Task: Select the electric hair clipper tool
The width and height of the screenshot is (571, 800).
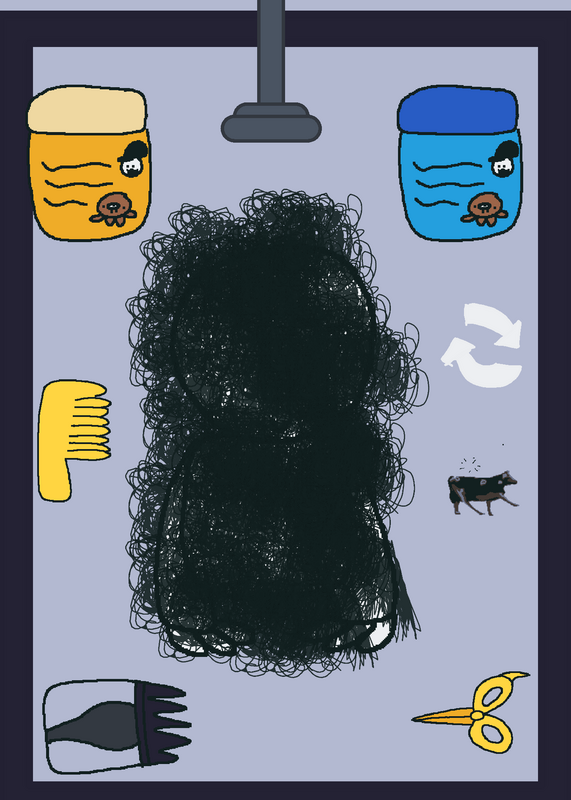Action: coord(117,726)
